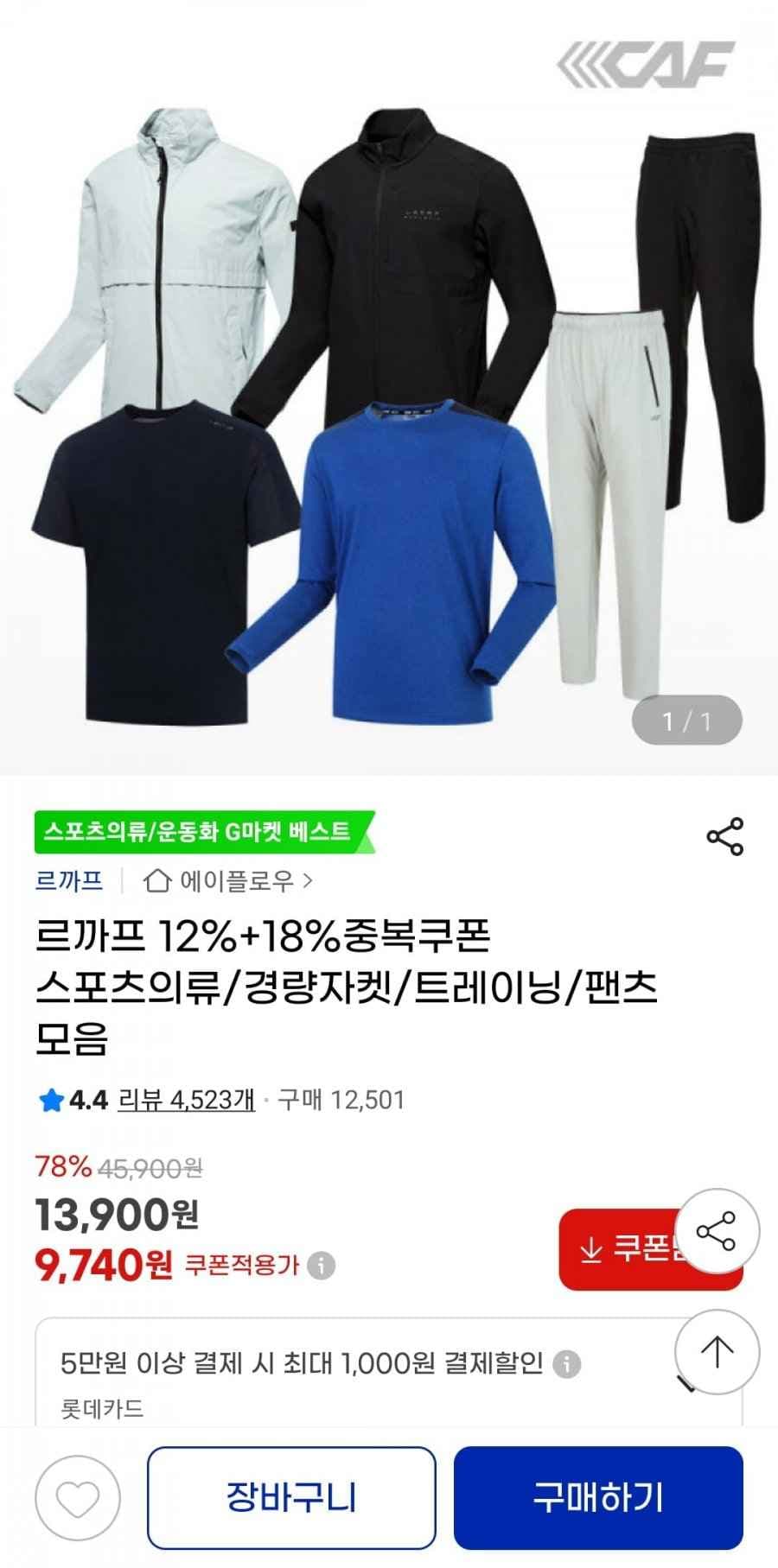
Task: Tap the floating share button
Action: click(x=717, y=1231)
